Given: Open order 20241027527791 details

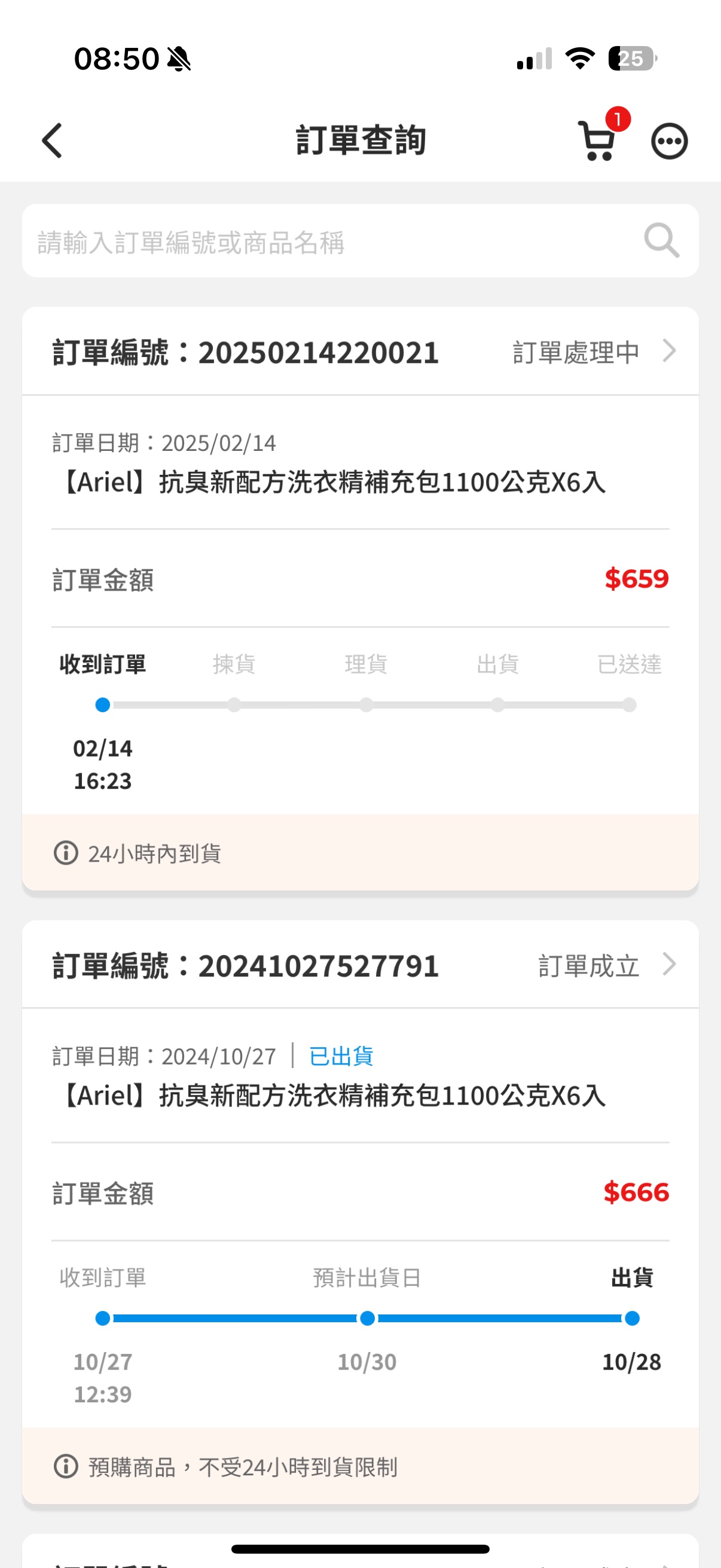Looking at the screenshot, I should pos(360,965).
